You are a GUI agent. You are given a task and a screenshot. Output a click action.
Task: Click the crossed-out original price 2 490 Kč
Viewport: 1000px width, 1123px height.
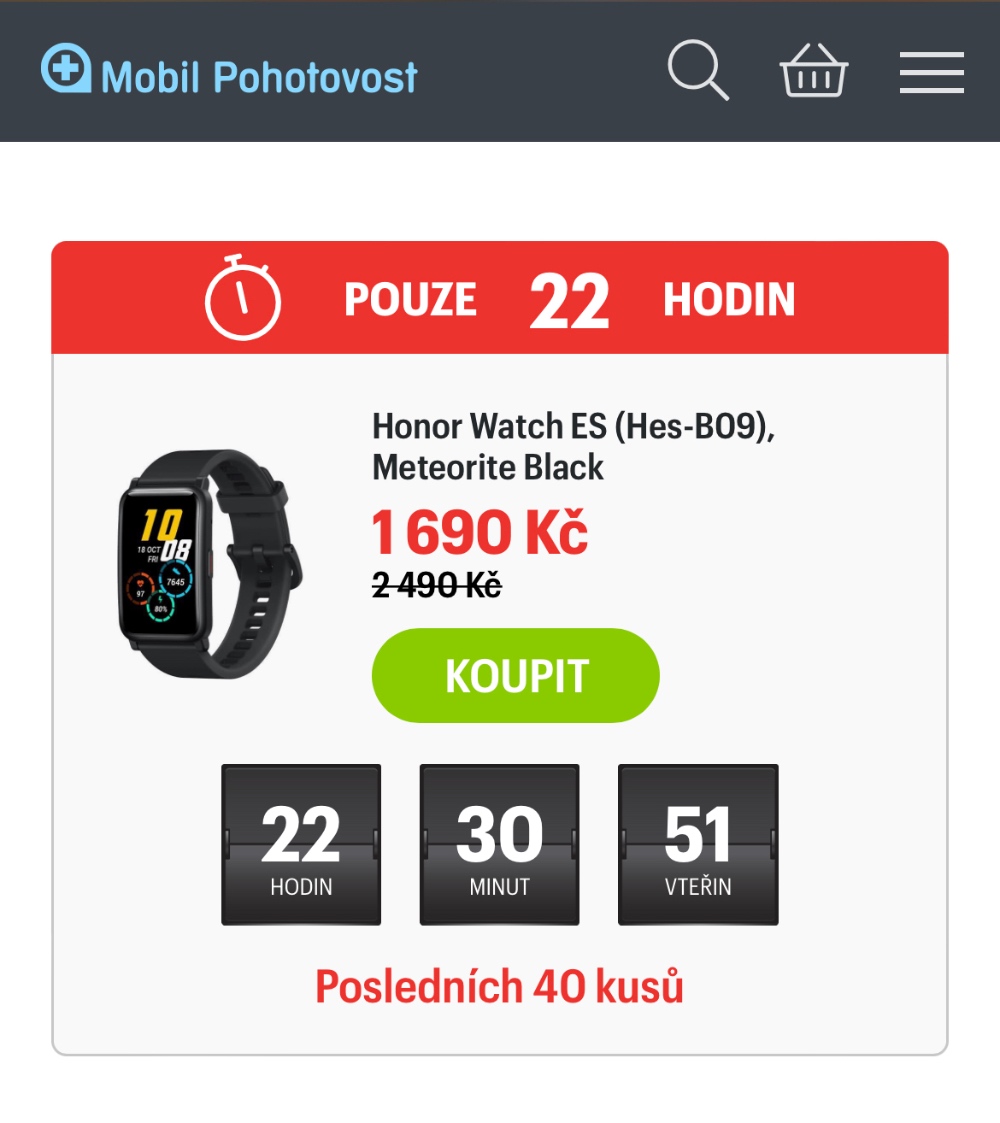click(x=434, y=586)
